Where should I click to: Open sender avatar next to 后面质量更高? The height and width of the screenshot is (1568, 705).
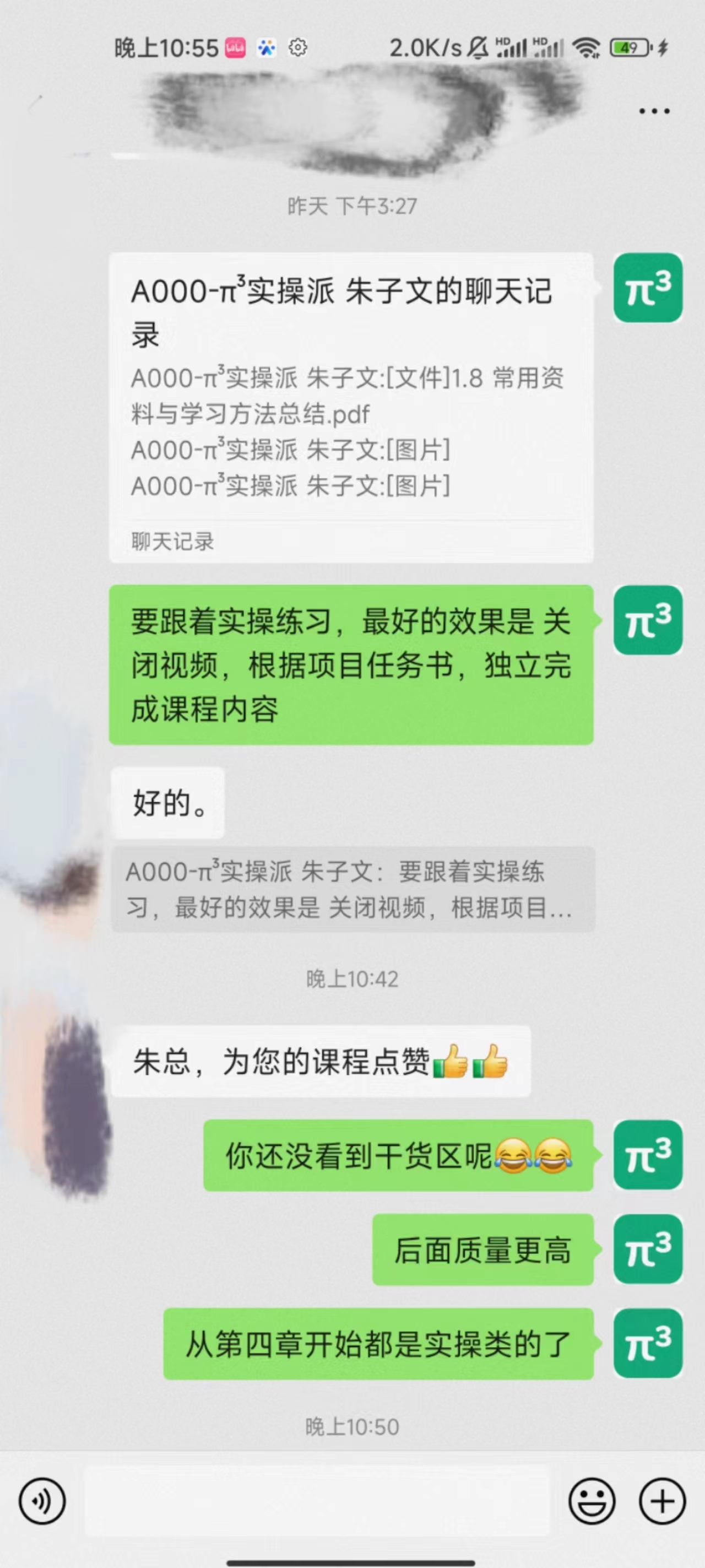coord(647,1249)
